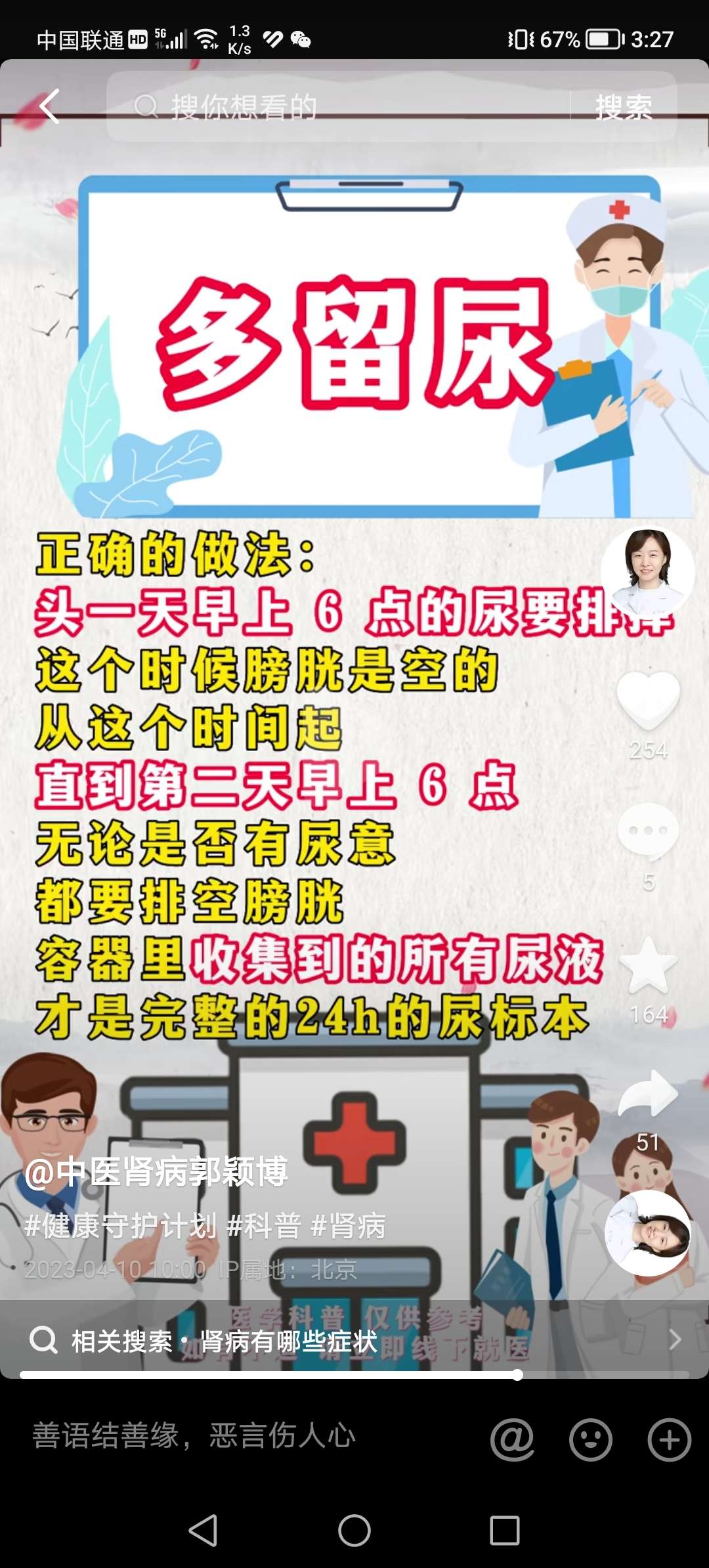Screen dimensions: 709x1568
Task: Open hashtag #健康守护计划
Action: (x=120, y=1226)
